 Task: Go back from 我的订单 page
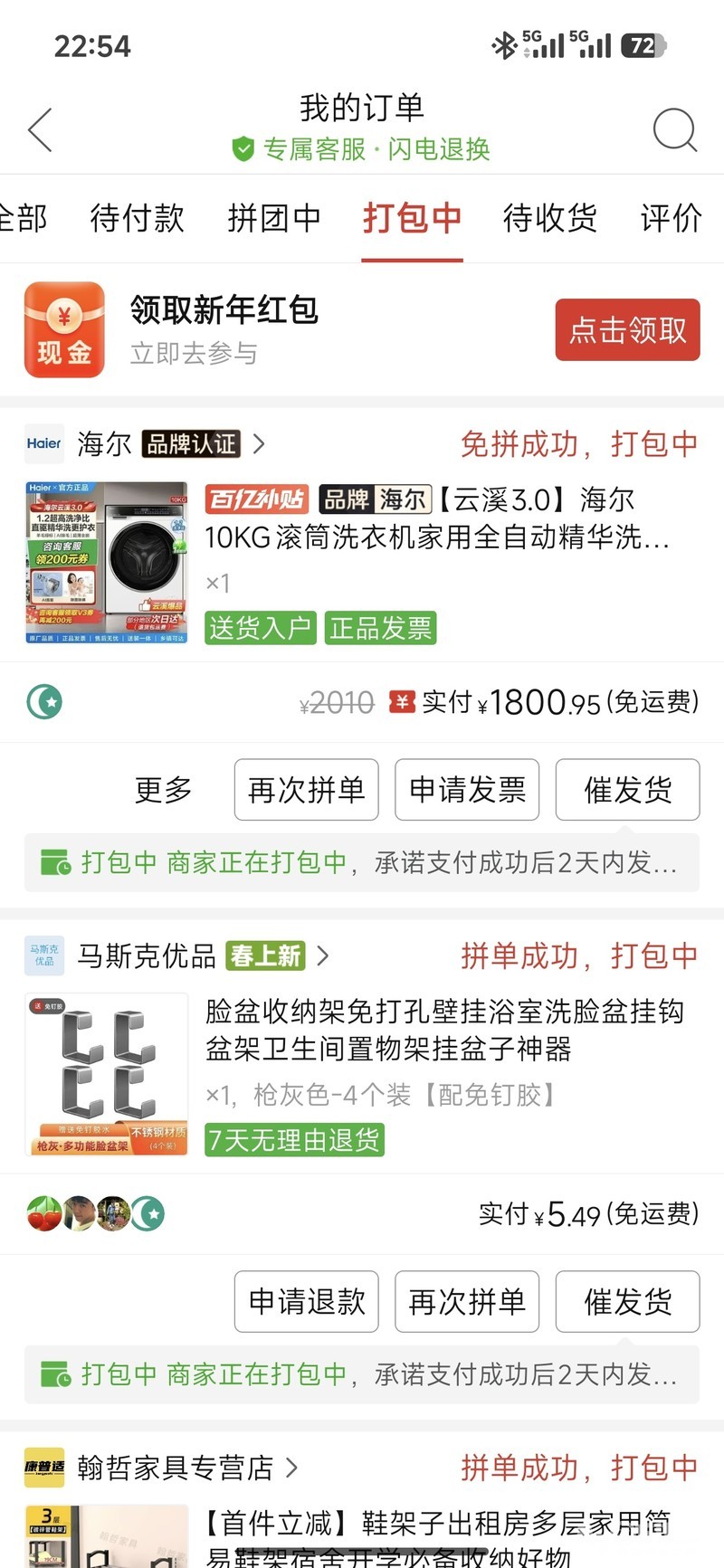(x=41, y=130)
